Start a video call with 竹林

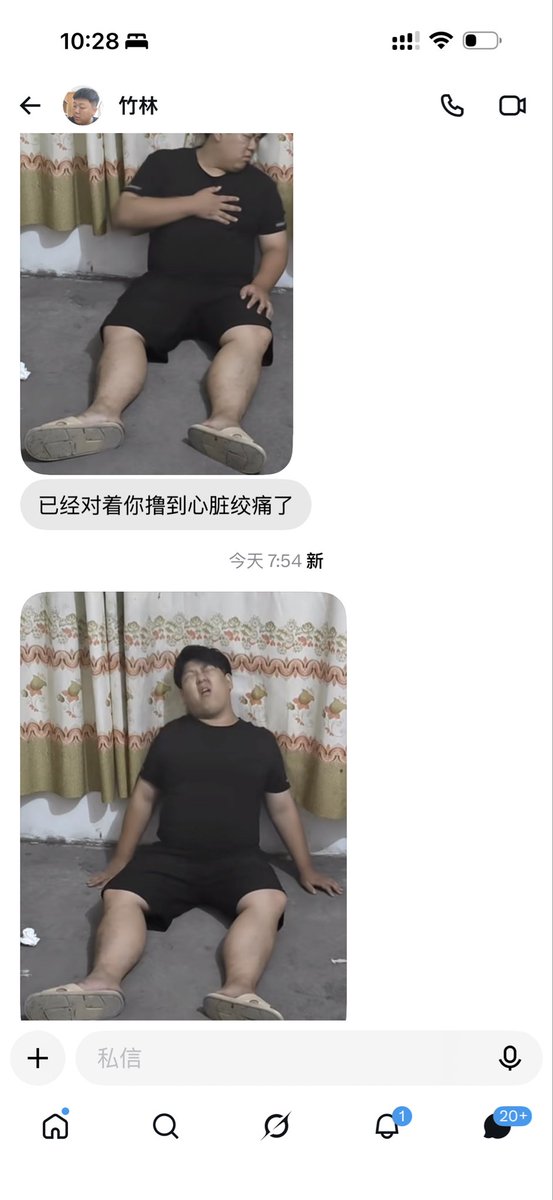(x=513, y=105)
